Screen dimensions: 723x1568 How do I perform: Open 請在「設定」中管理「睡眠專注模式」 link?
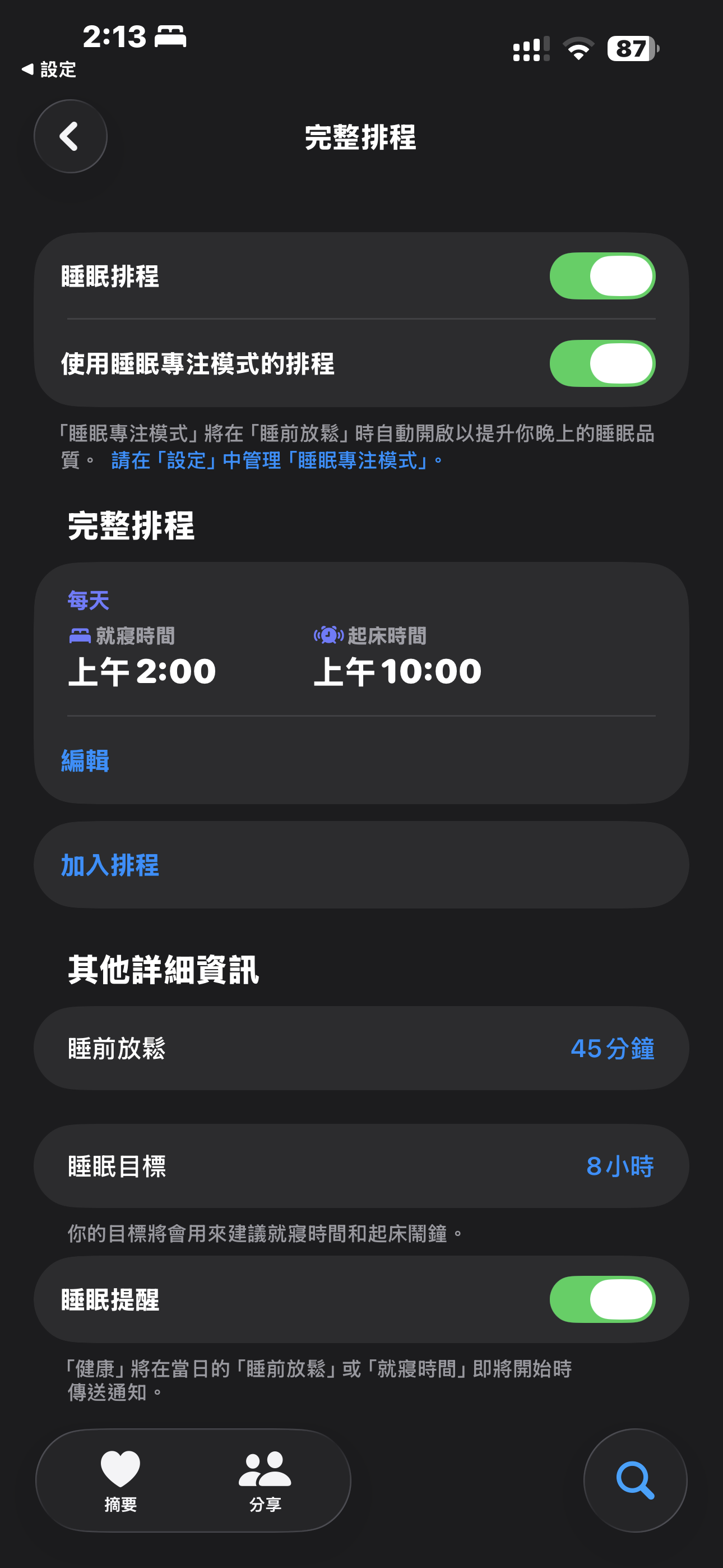tap(277, 461)
